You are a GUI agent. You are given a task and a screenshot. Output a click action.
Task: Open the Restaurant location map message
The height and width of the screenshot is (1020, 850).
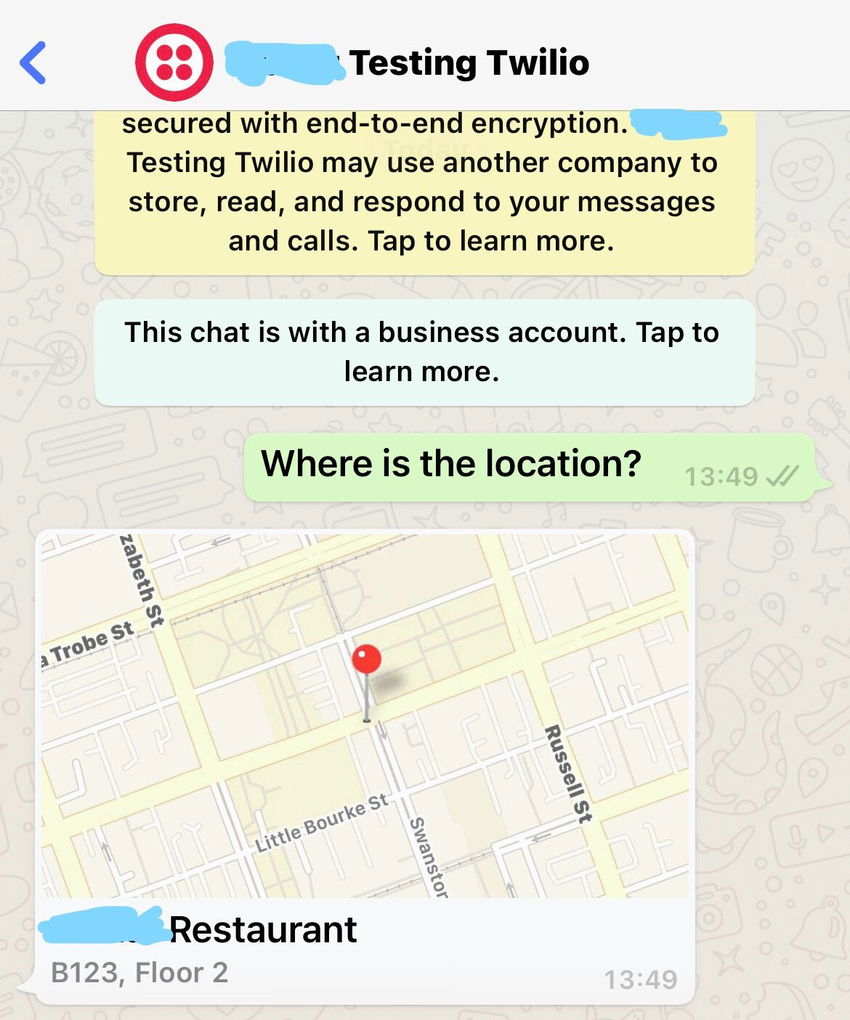pyautogui.click(x=364, y=715)
